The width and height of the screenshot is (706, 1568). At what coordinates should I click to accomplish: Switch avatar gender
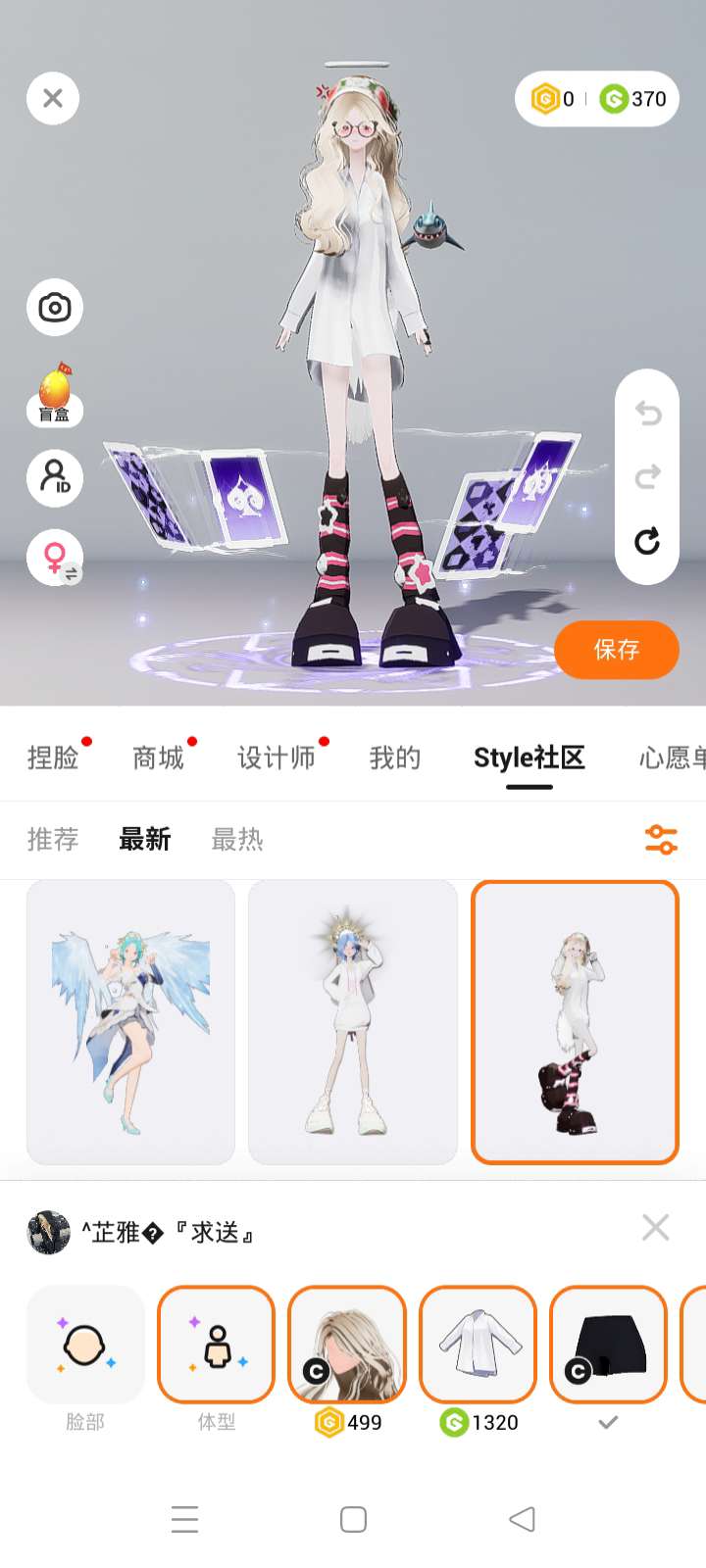point(56,560)
